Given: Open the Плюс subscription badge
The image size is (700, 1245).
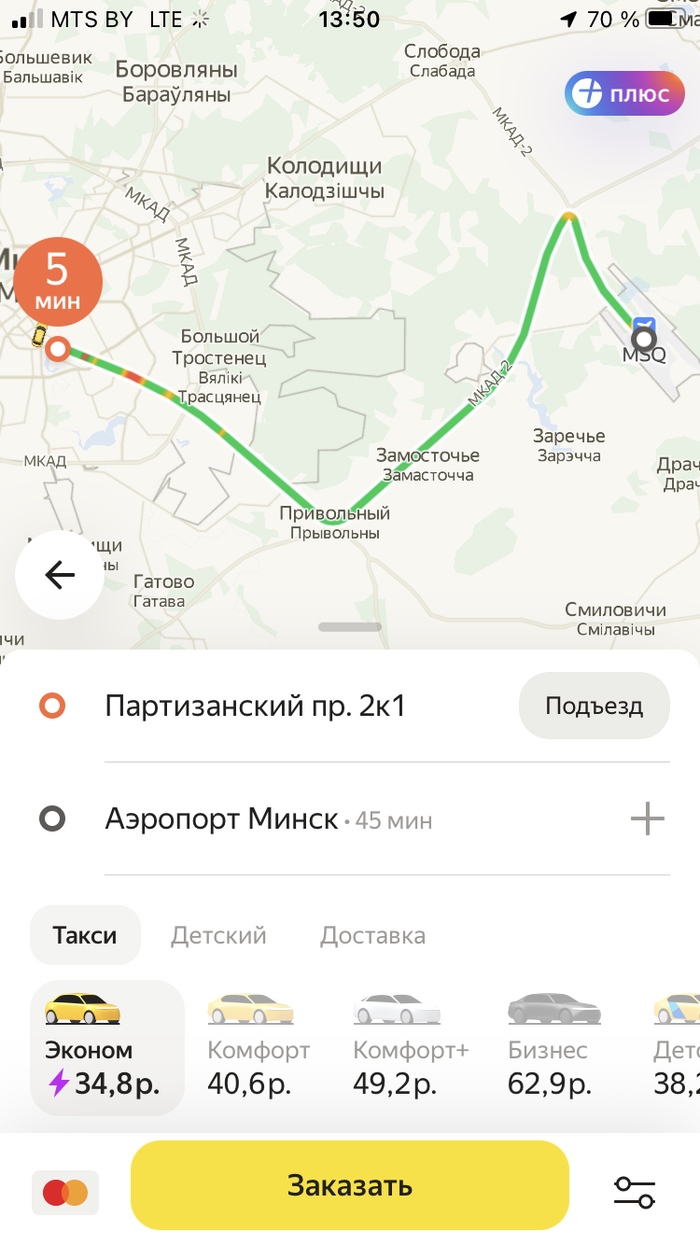Looking at the screenshot, I should 624,95.
